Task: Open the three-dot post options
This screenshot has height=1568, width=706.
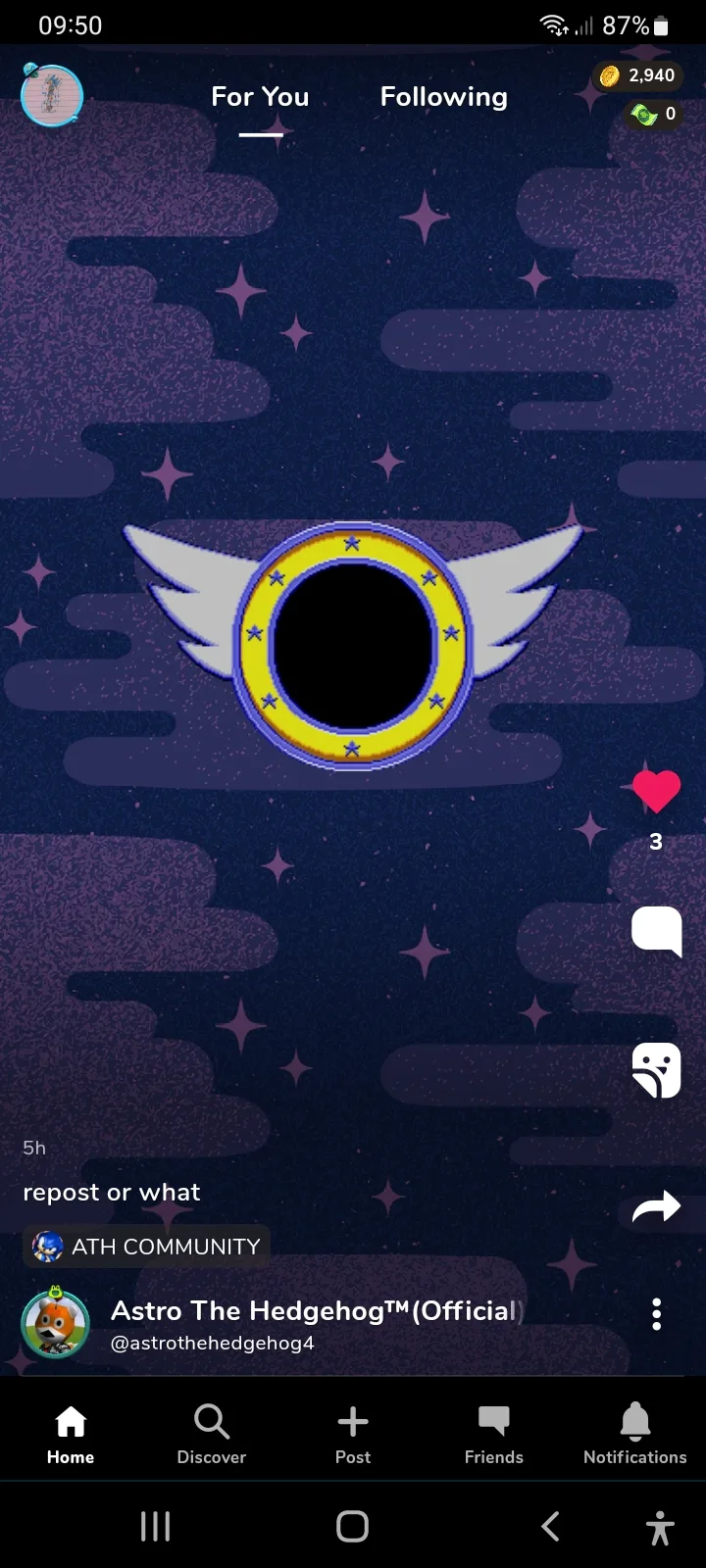Action: [656, 1314]
